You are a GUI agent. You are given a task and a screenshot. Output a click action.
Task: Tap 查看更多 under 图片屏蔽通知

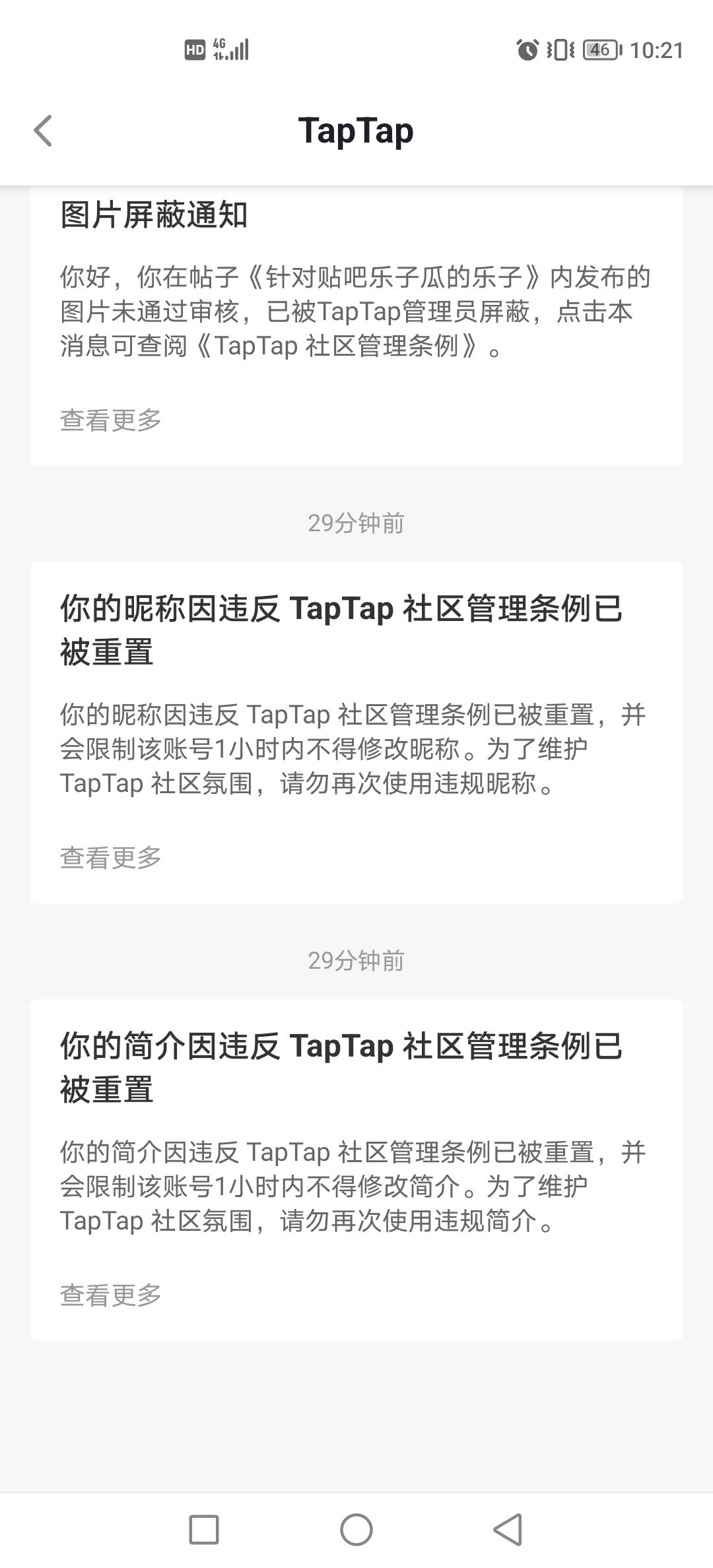(111, 420)
